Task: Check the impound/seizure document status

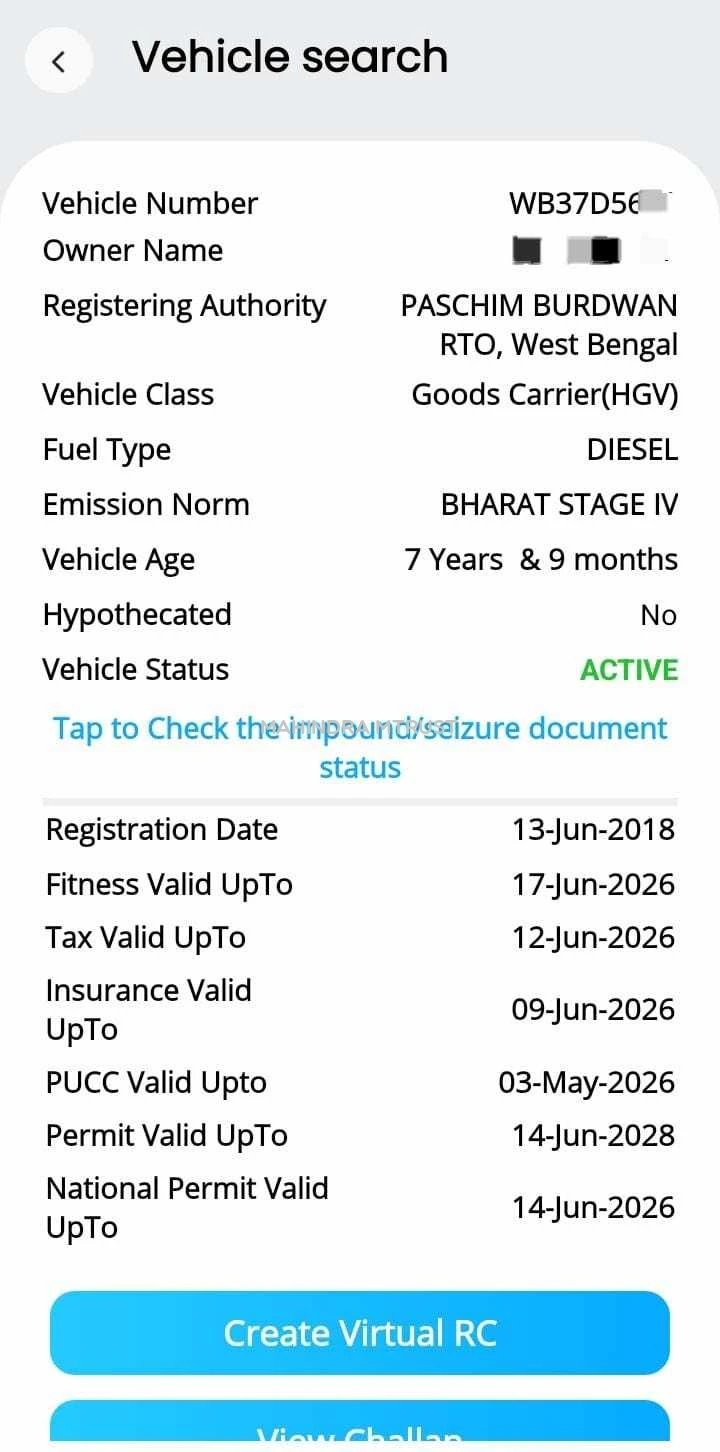Action: pos(360,747)
